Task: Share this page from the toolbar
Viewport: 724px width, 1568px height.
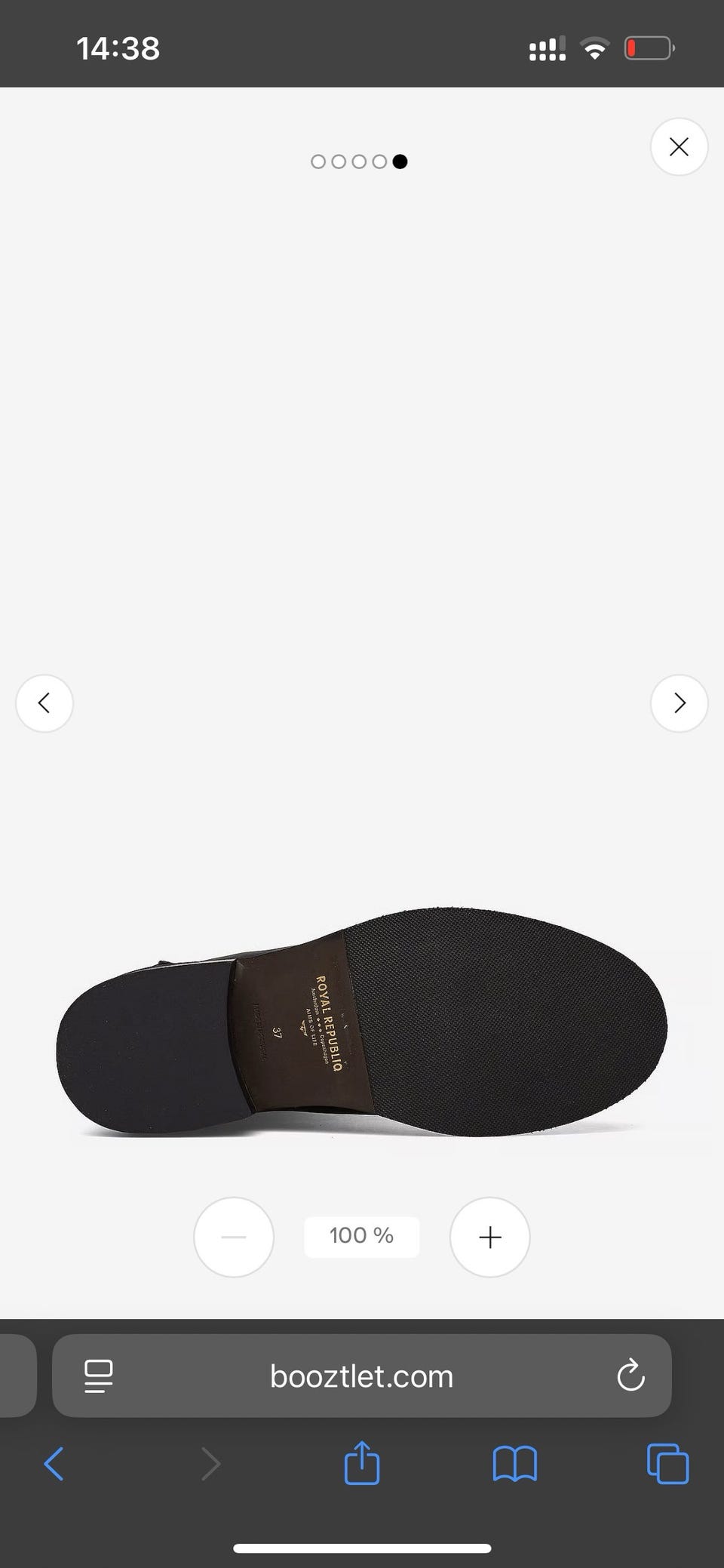Action: click(x=361, y=1464)
